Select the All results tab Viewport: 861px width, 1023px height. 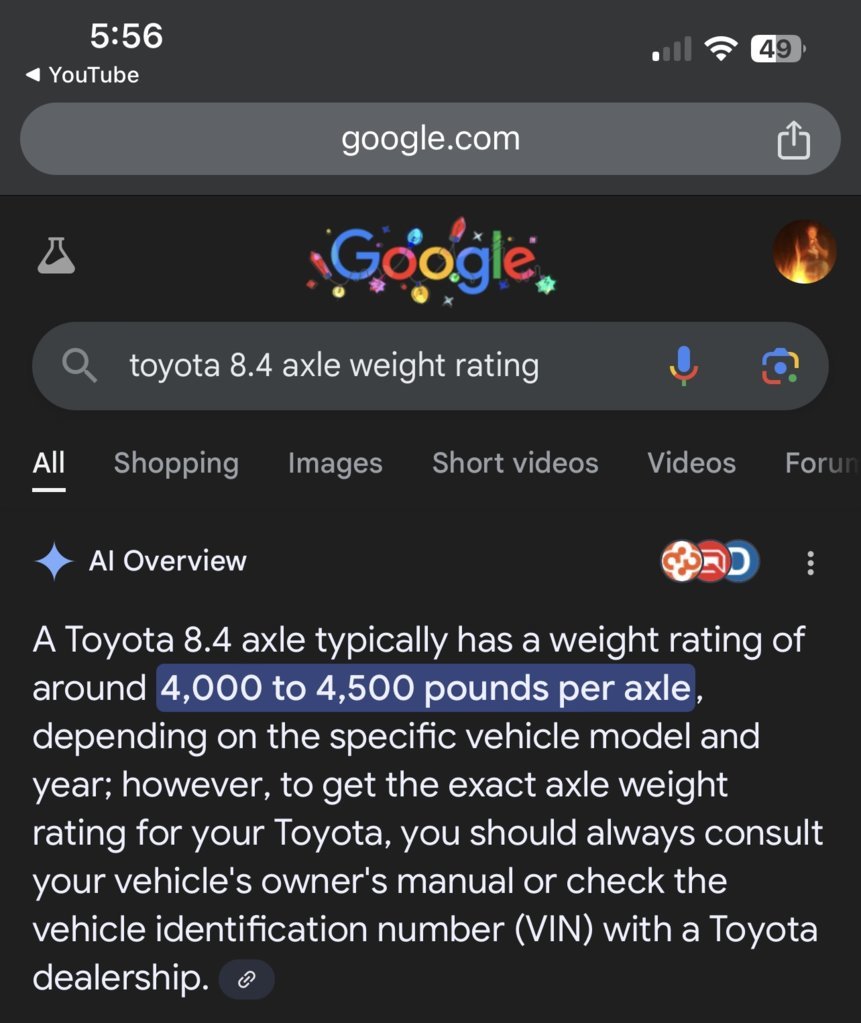pyautogui.click(x=48, y=463)
